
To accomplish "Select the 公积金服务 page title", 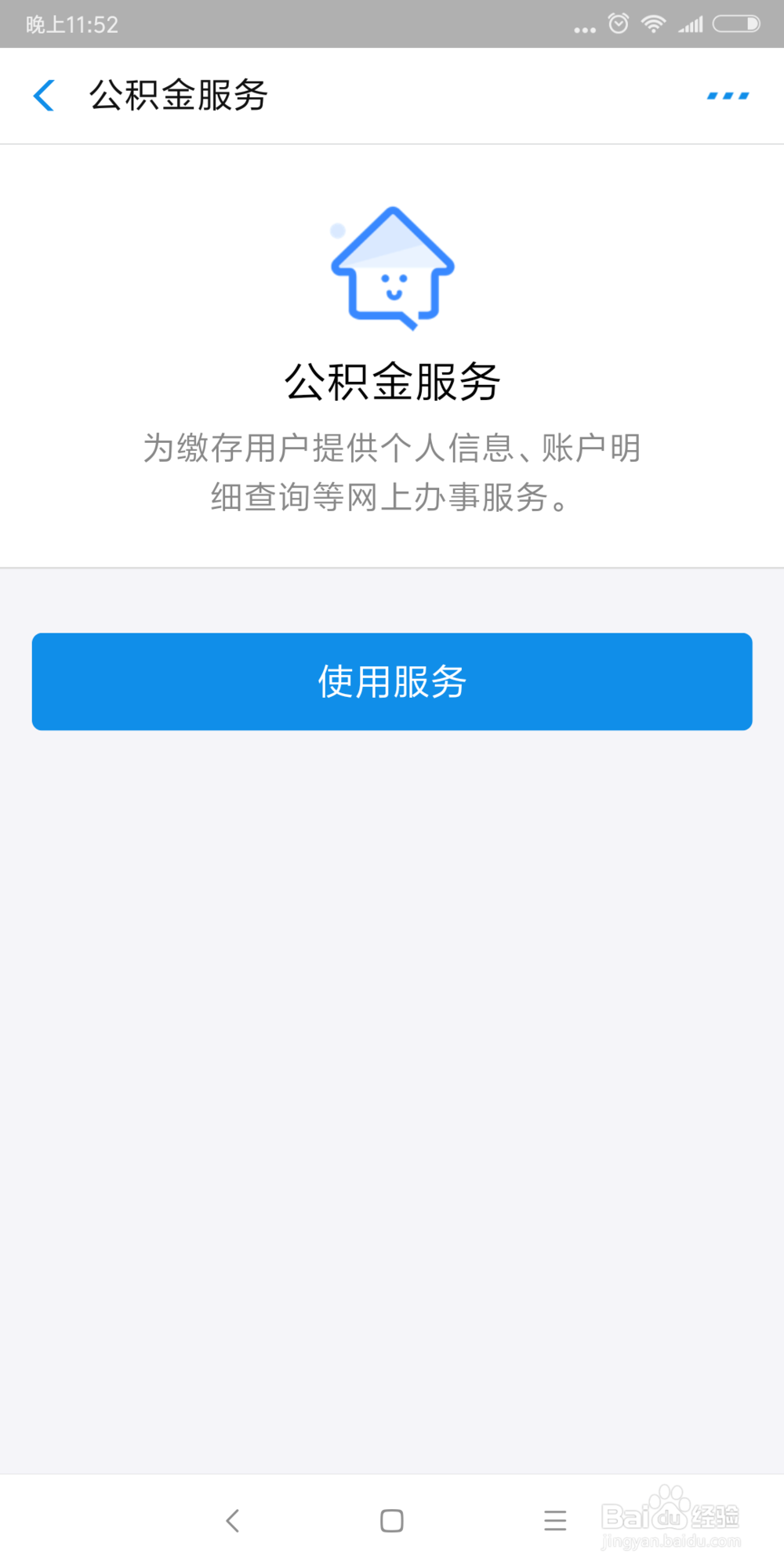I will tap(179, 95).
